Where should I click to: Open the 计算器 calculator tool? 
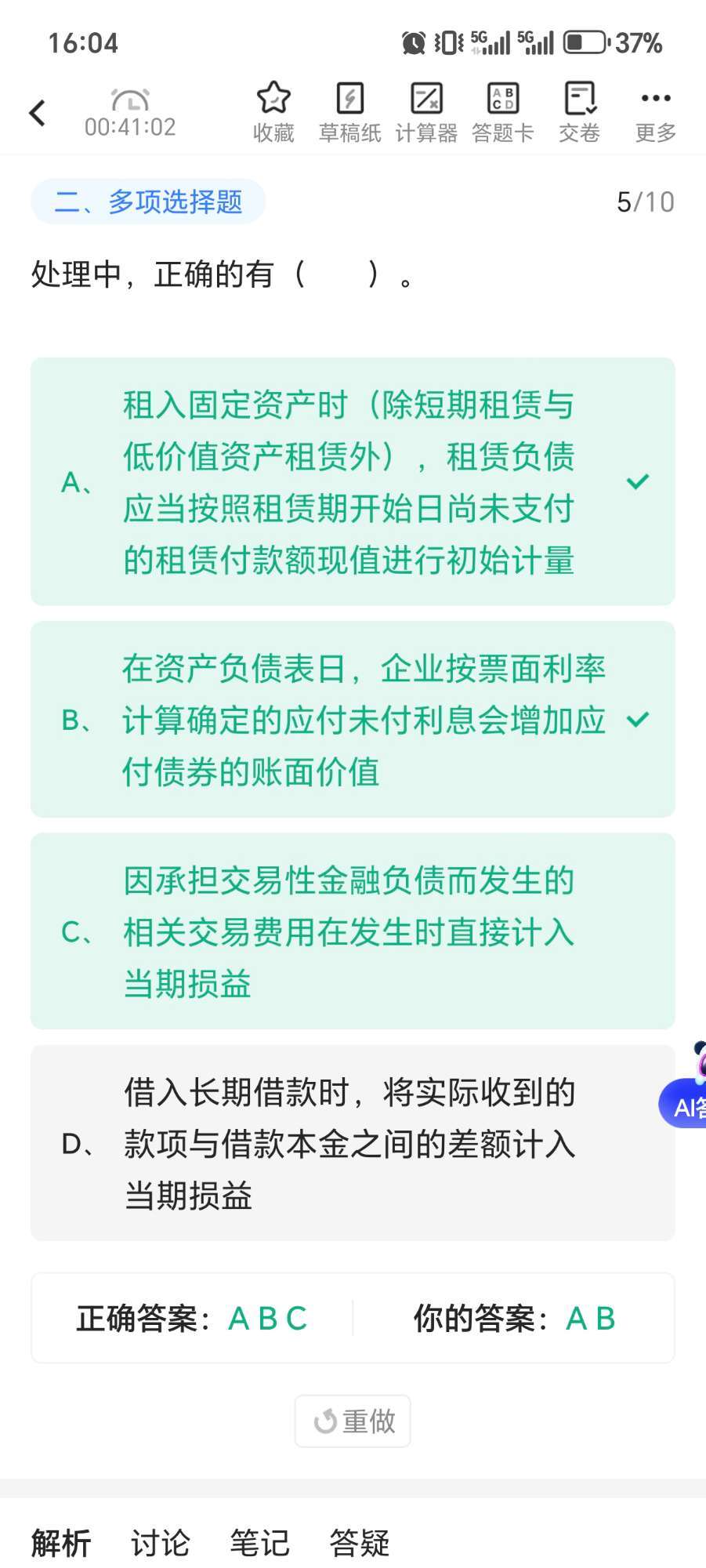tap(426, 112)
